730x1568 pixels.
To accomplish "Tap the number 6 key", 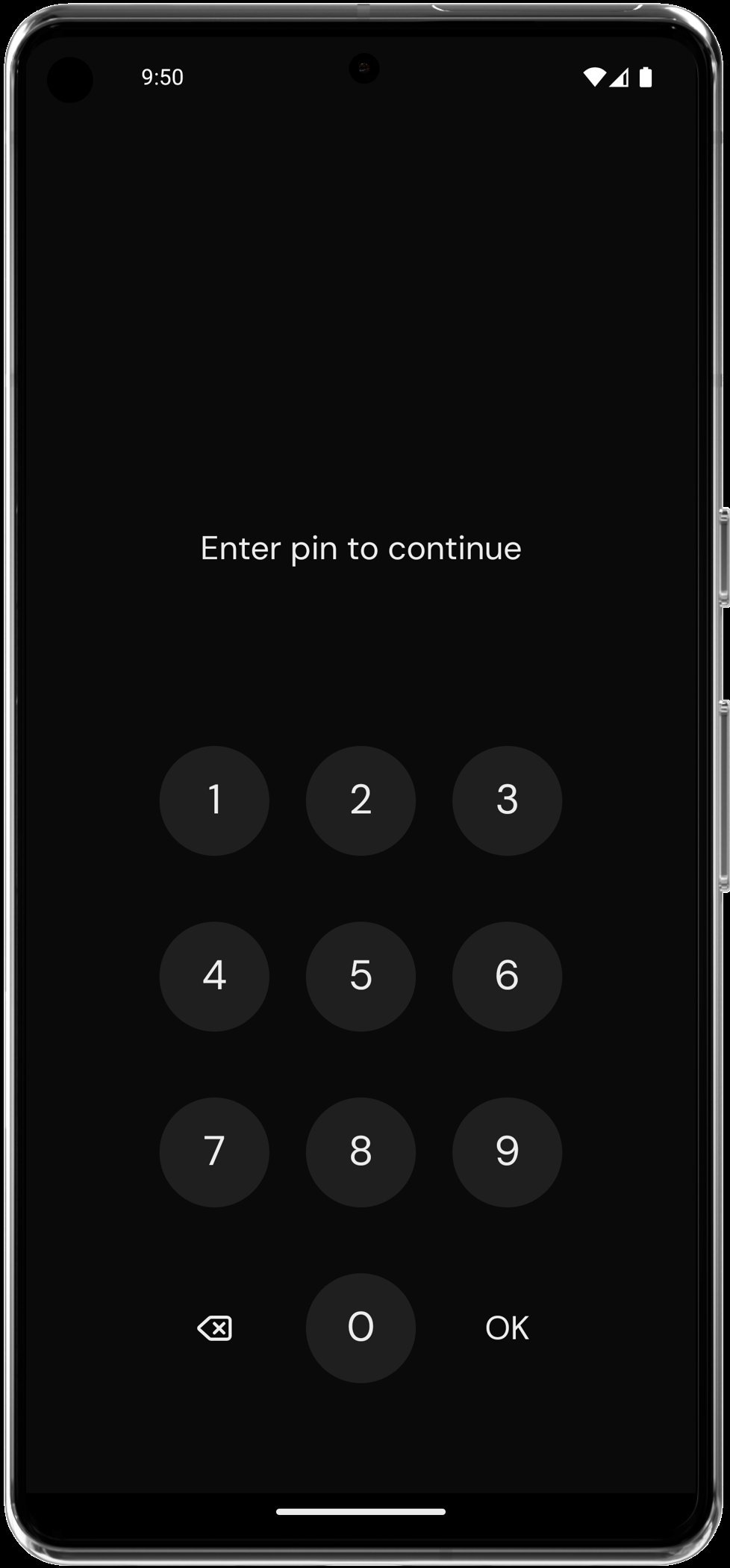I will pyautogui.click(x=507, y=976).
